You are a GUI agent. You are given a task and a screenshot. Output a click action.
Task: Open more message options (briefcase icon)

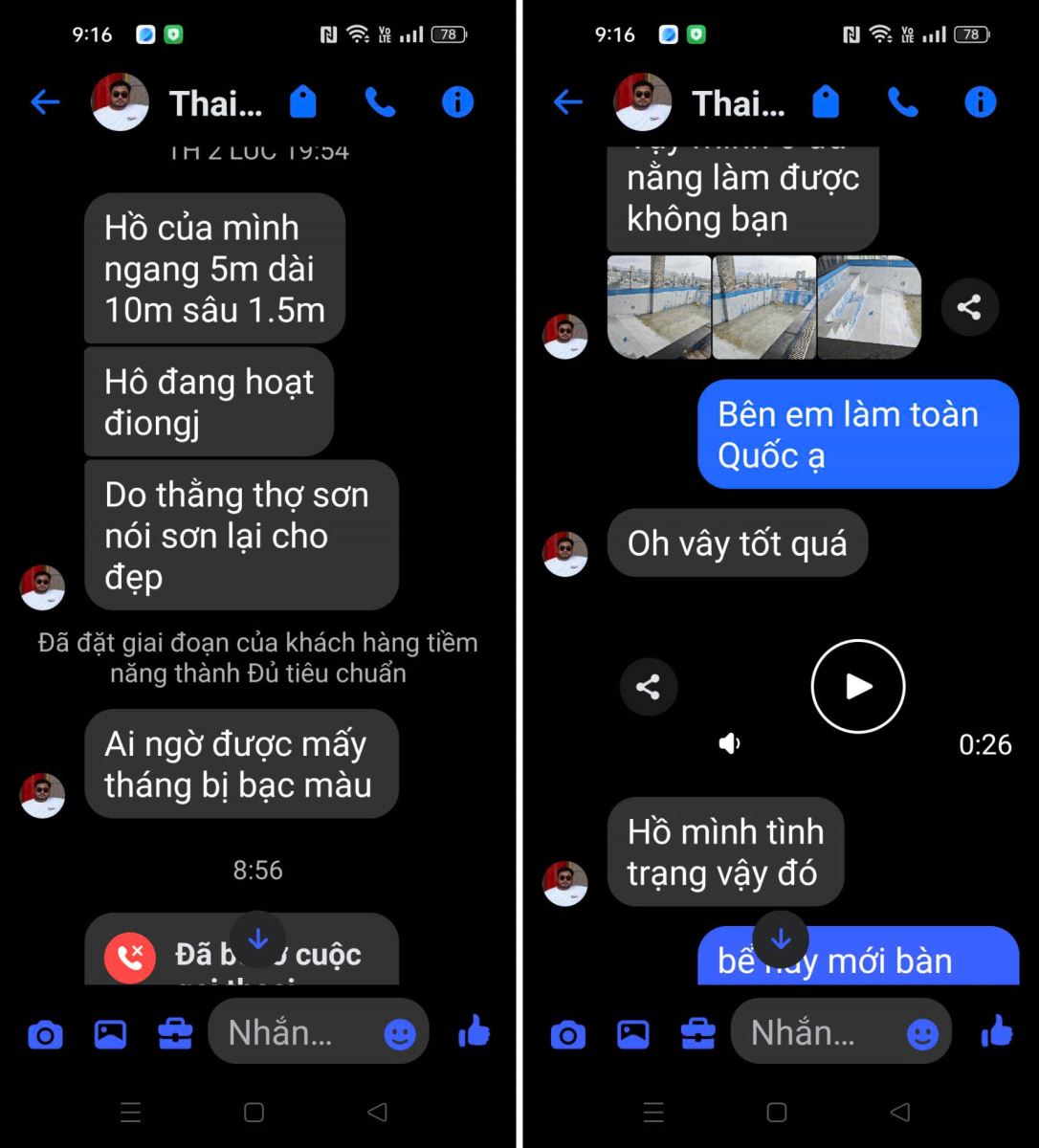click(175, 1033)
